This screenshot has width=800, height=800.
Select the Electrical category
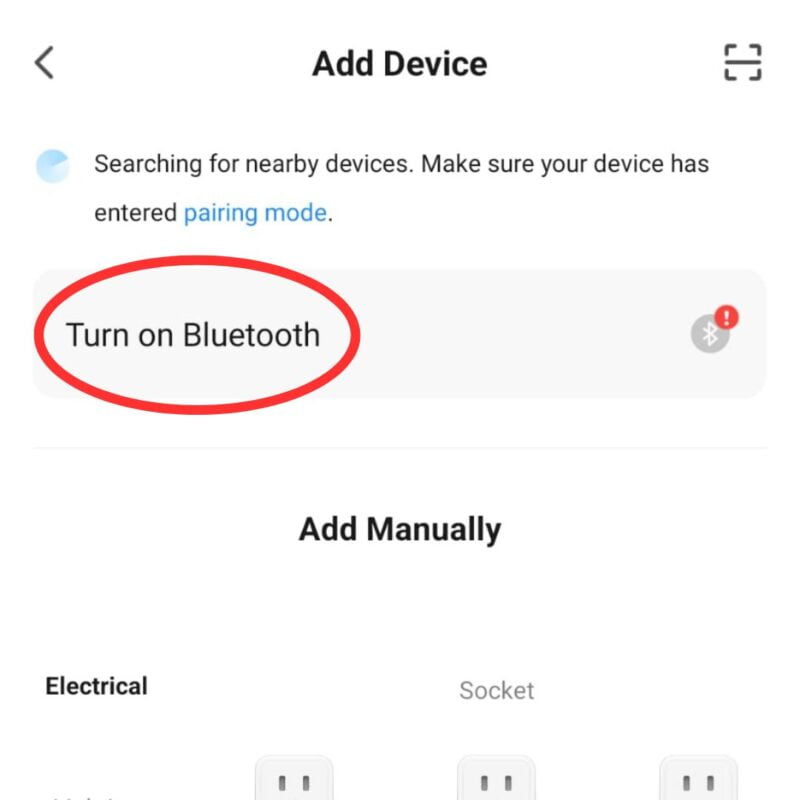click(x=96, y=686)
